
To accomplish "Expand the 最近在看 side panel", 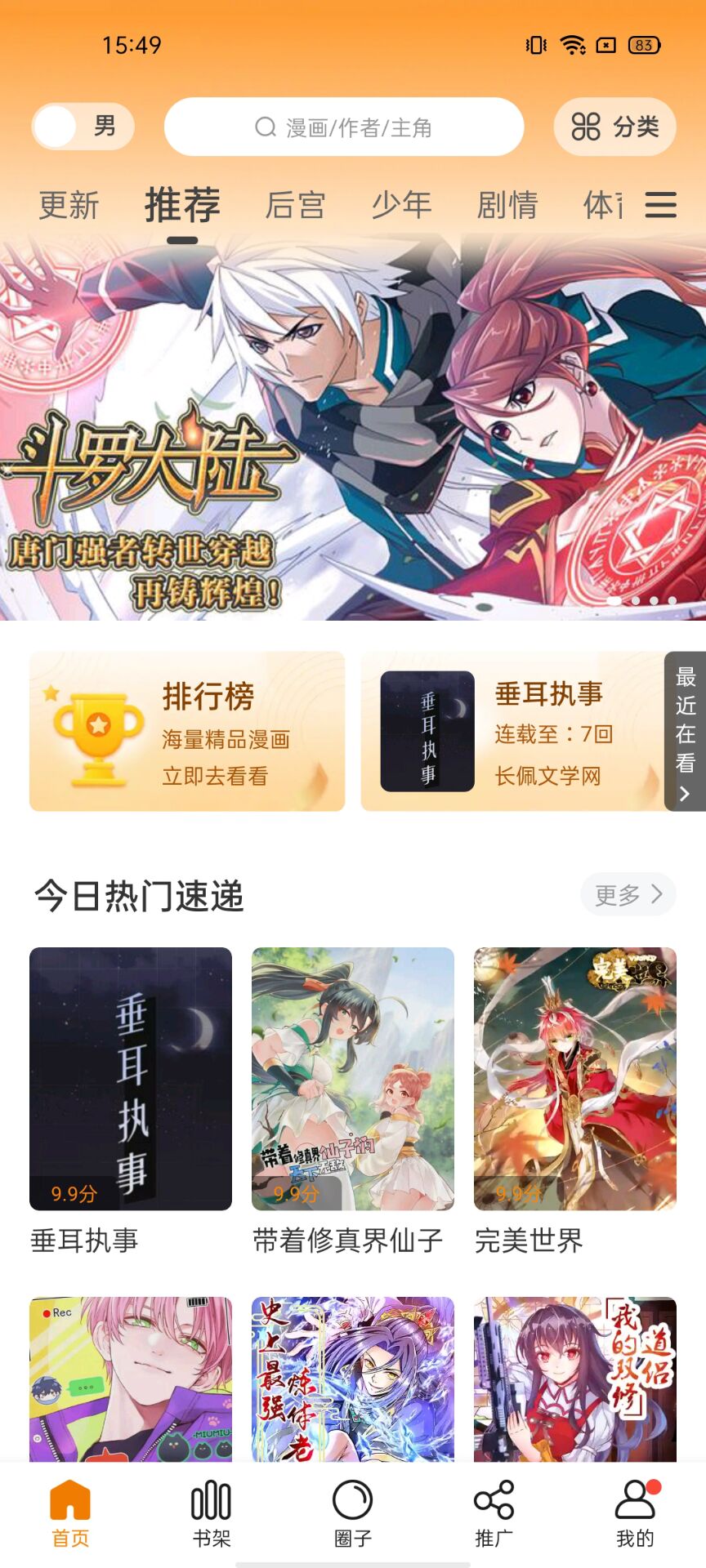I will pyautogui.click(x=686, y=731).
